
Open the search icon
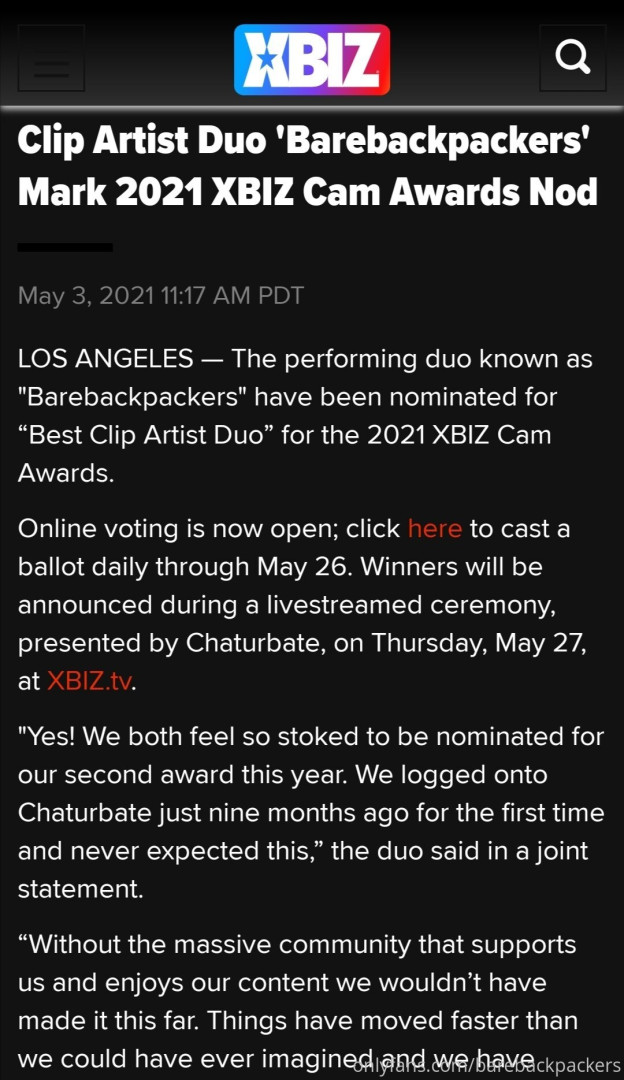(572, 59)
